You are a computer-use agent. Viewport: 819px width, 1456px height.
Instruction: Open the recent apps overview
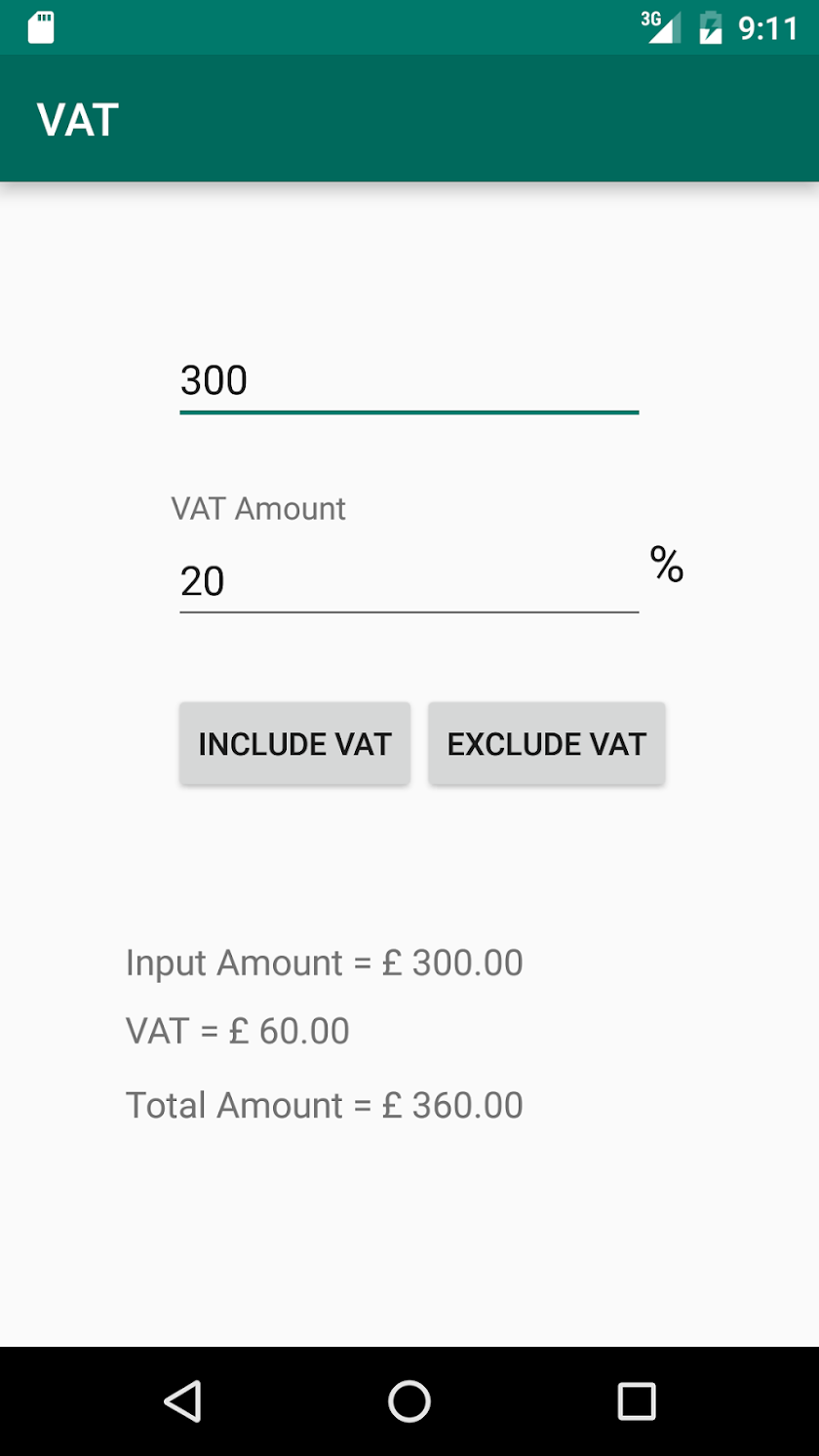[636, 1401]
